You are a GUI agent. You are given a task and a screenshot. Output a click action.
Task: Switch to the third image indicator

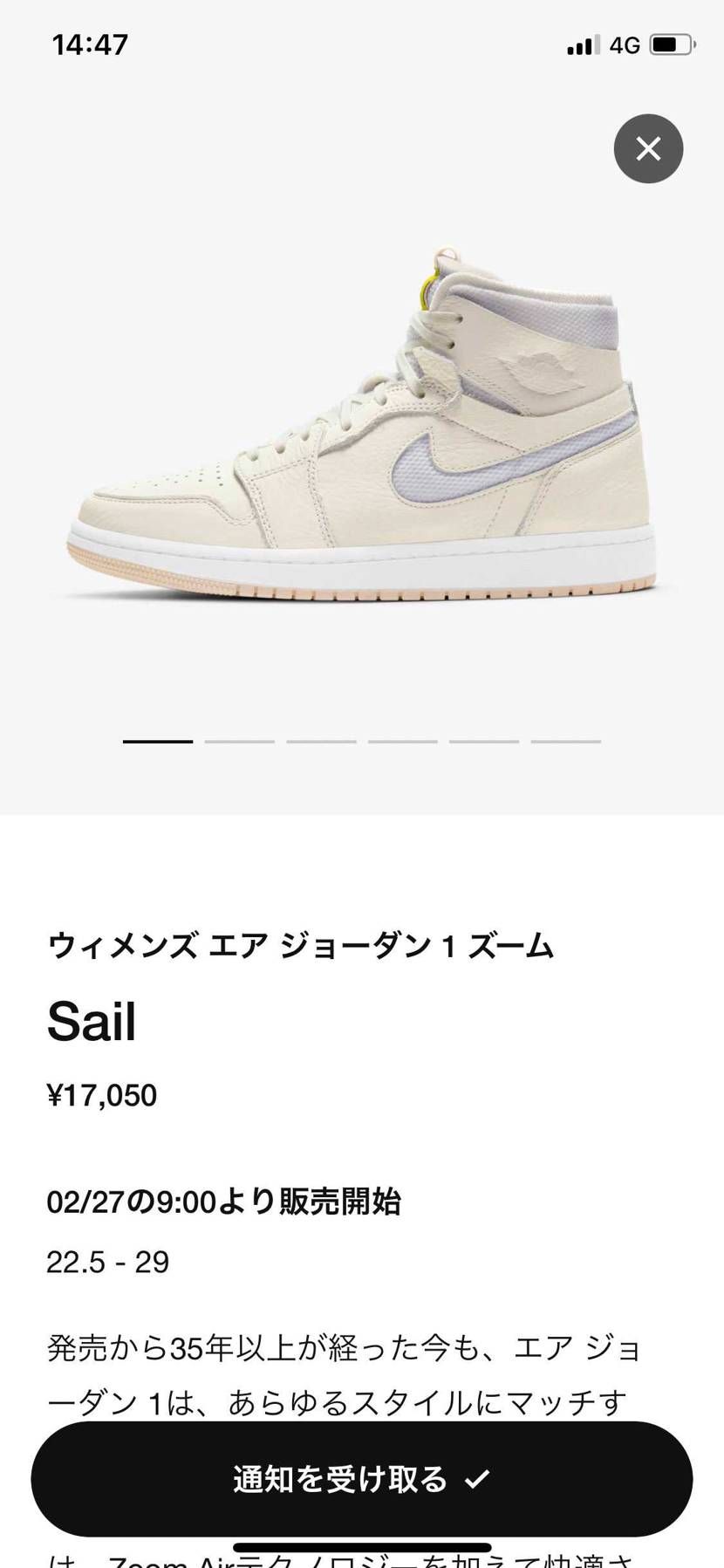321,741
